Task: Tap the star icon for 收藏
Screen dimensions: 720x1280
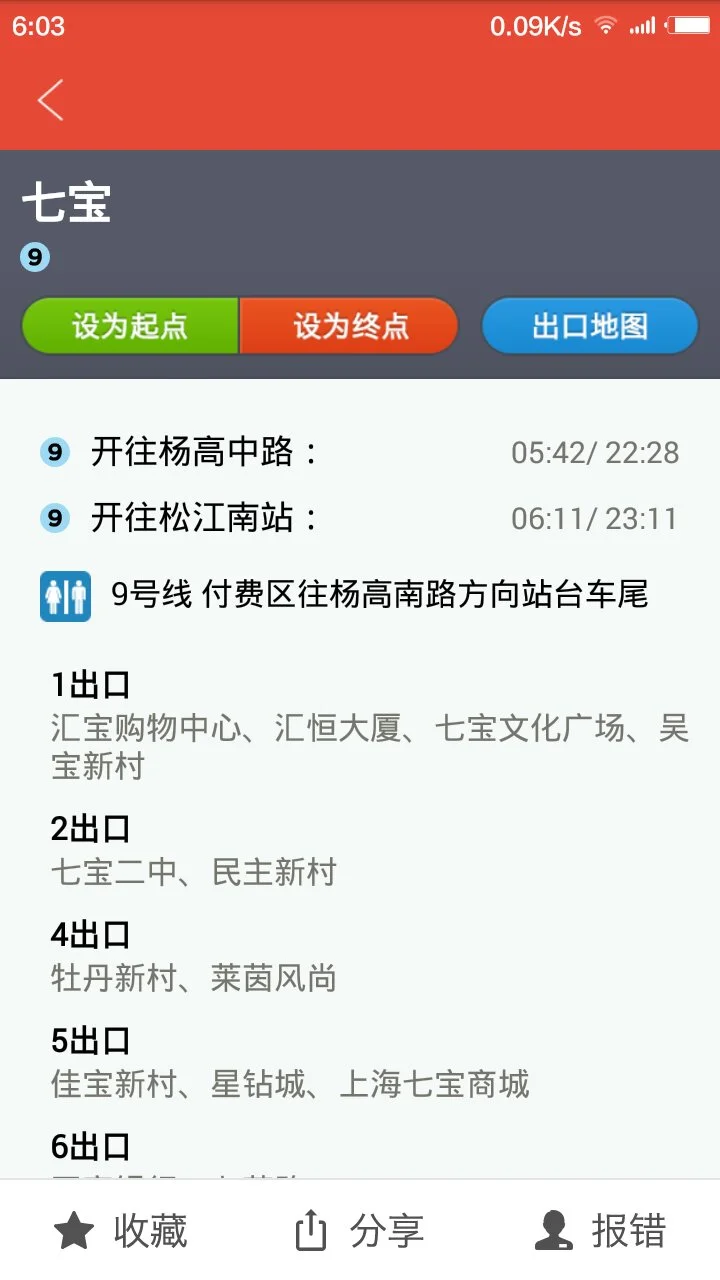Action: pos(74,1232)
